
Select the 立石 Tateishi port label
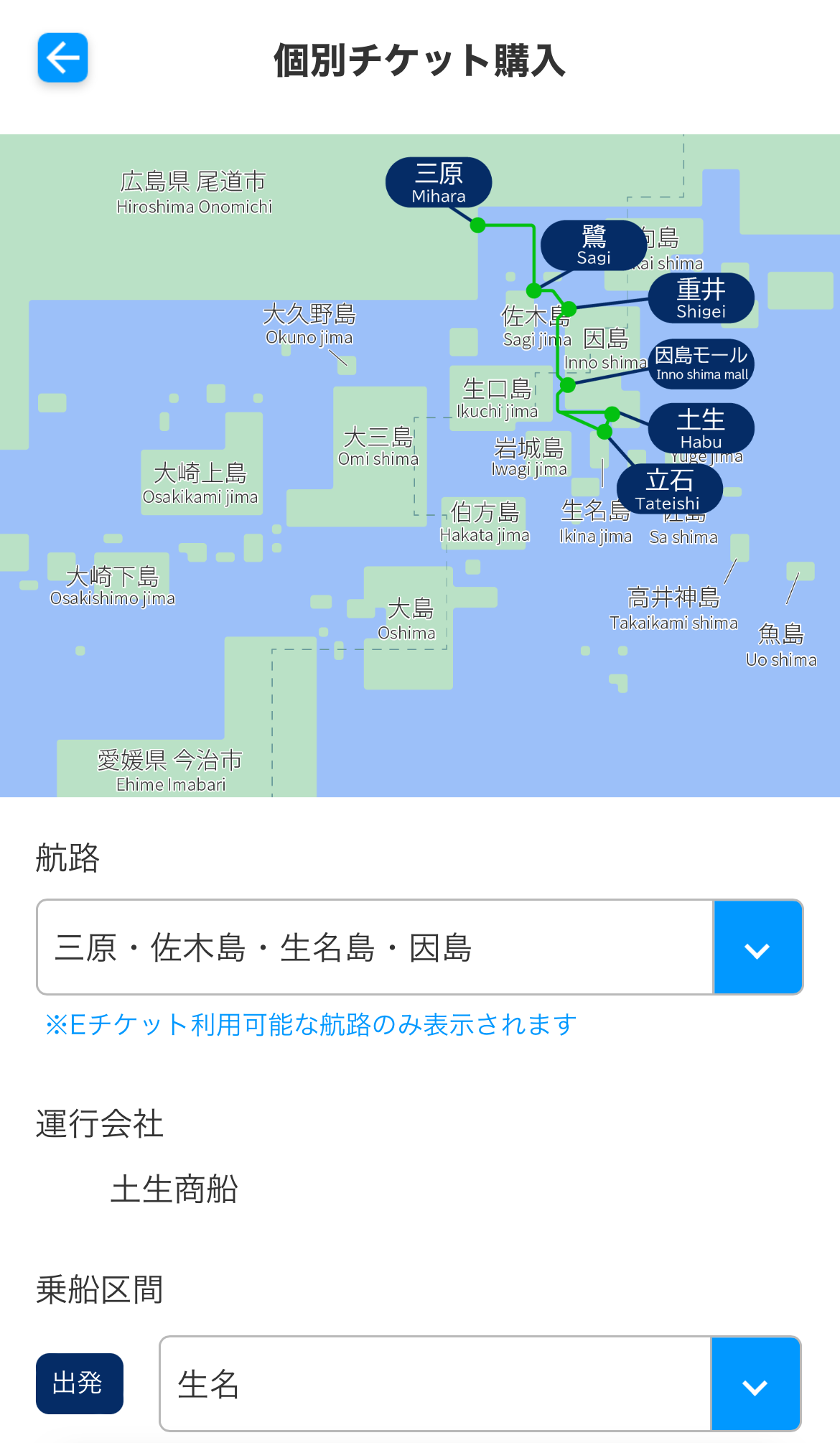click(x=668, y=490)
